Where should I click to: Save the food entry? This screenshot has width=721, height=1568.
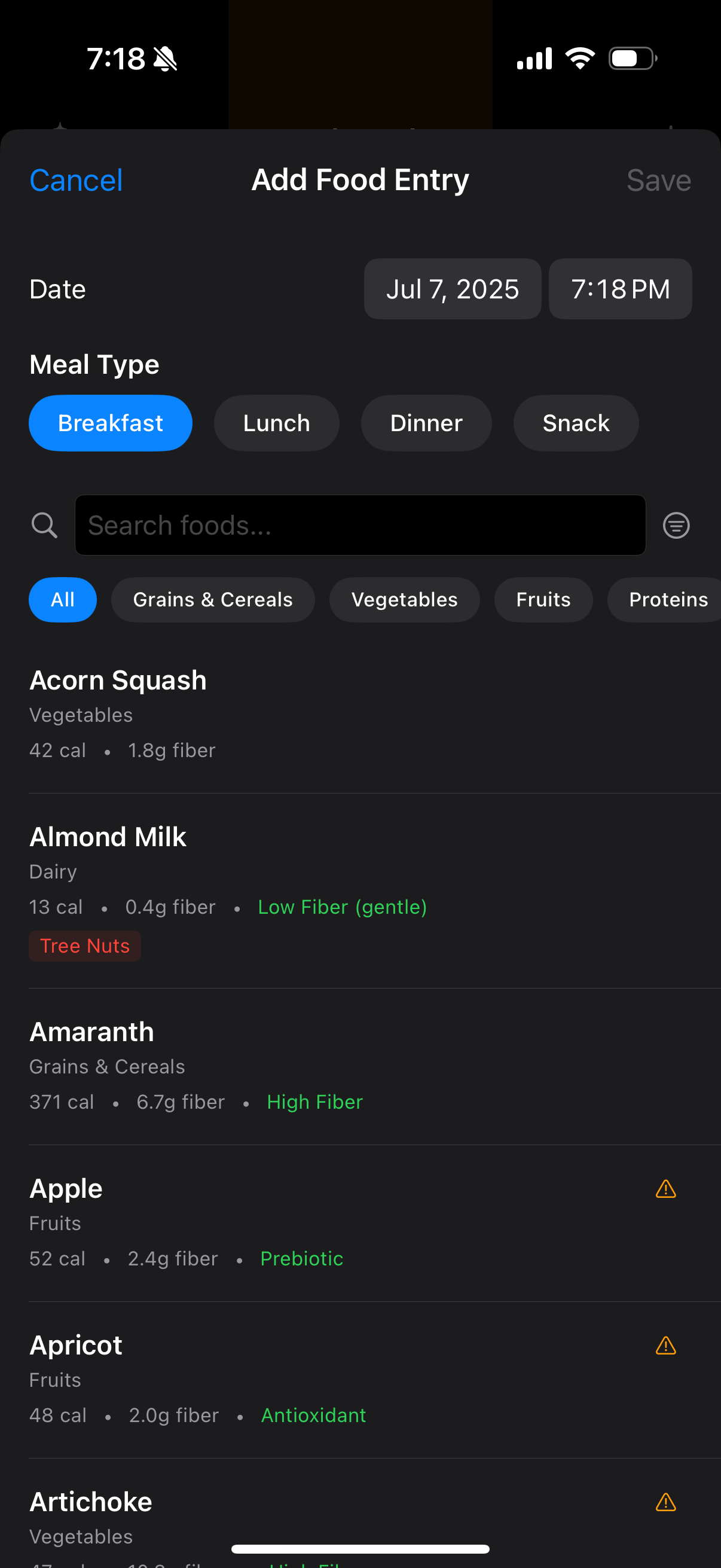[x=658, y=179]
